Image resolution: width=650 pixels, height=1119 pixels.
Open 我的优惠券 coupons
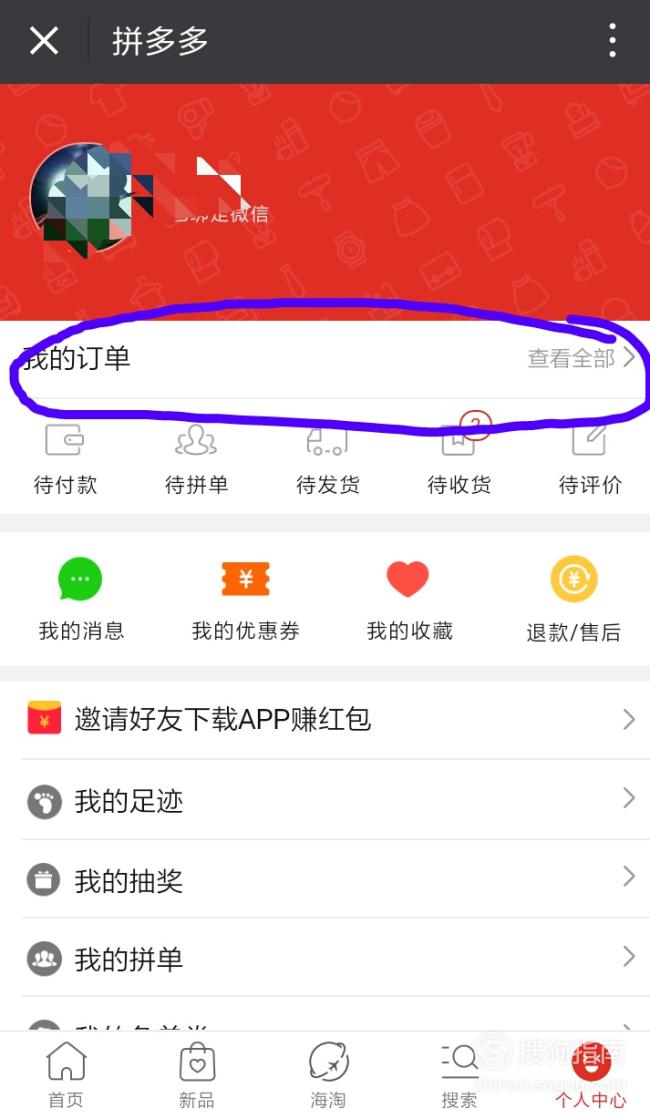(245, 599)
